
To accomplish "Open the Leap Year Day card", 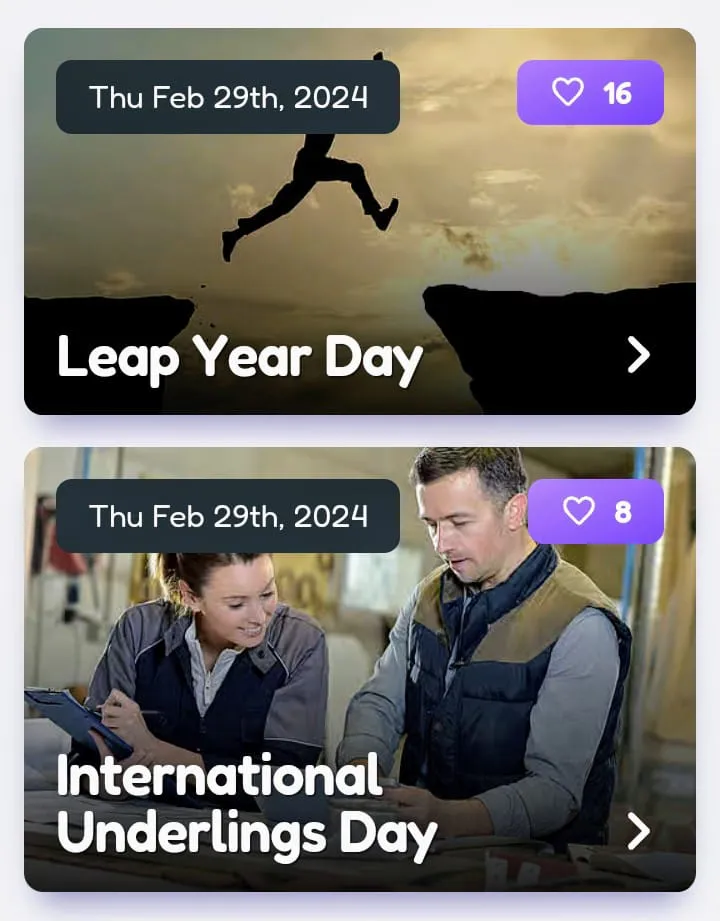I will point(638,355).
